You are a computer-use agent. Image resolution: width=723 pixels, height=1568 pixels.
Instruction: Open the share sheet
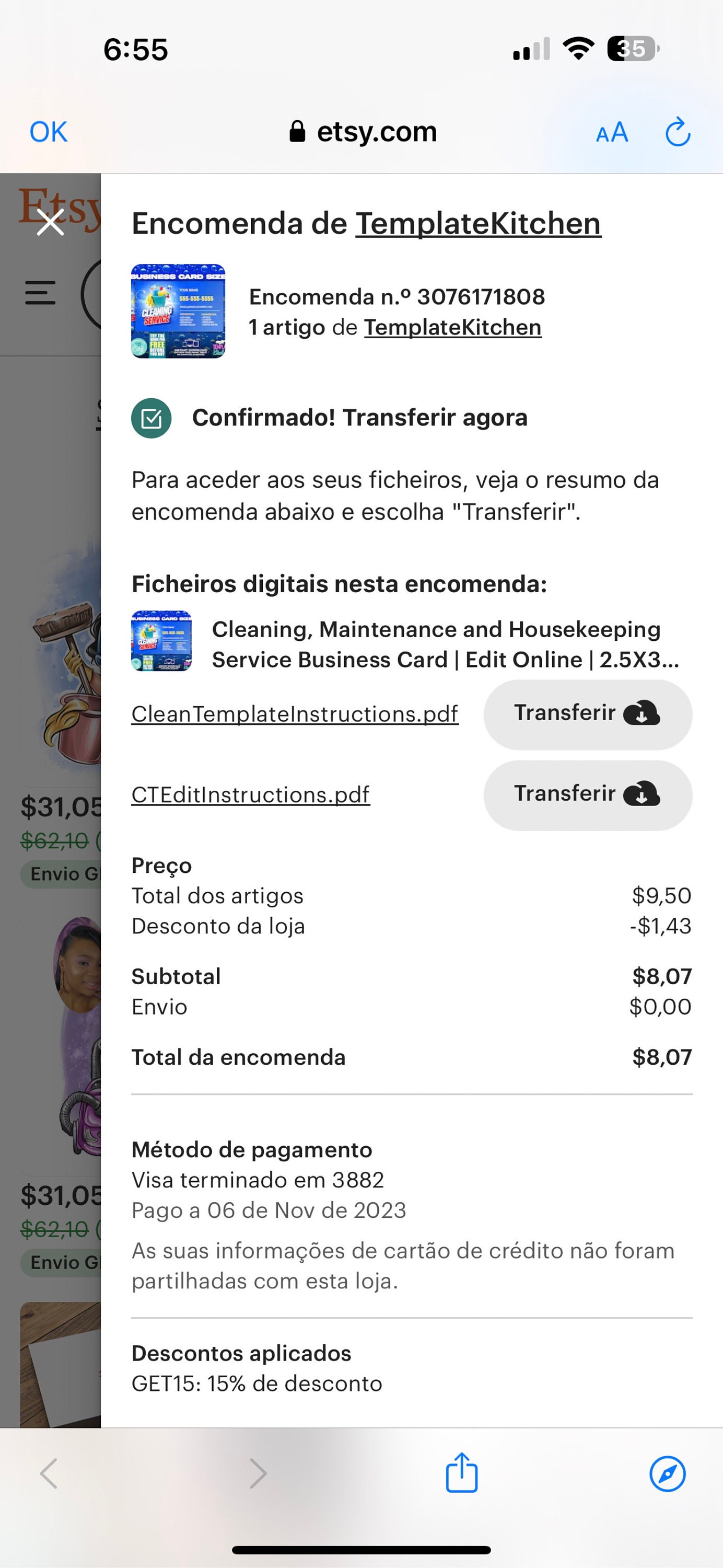pos(462,1472)
